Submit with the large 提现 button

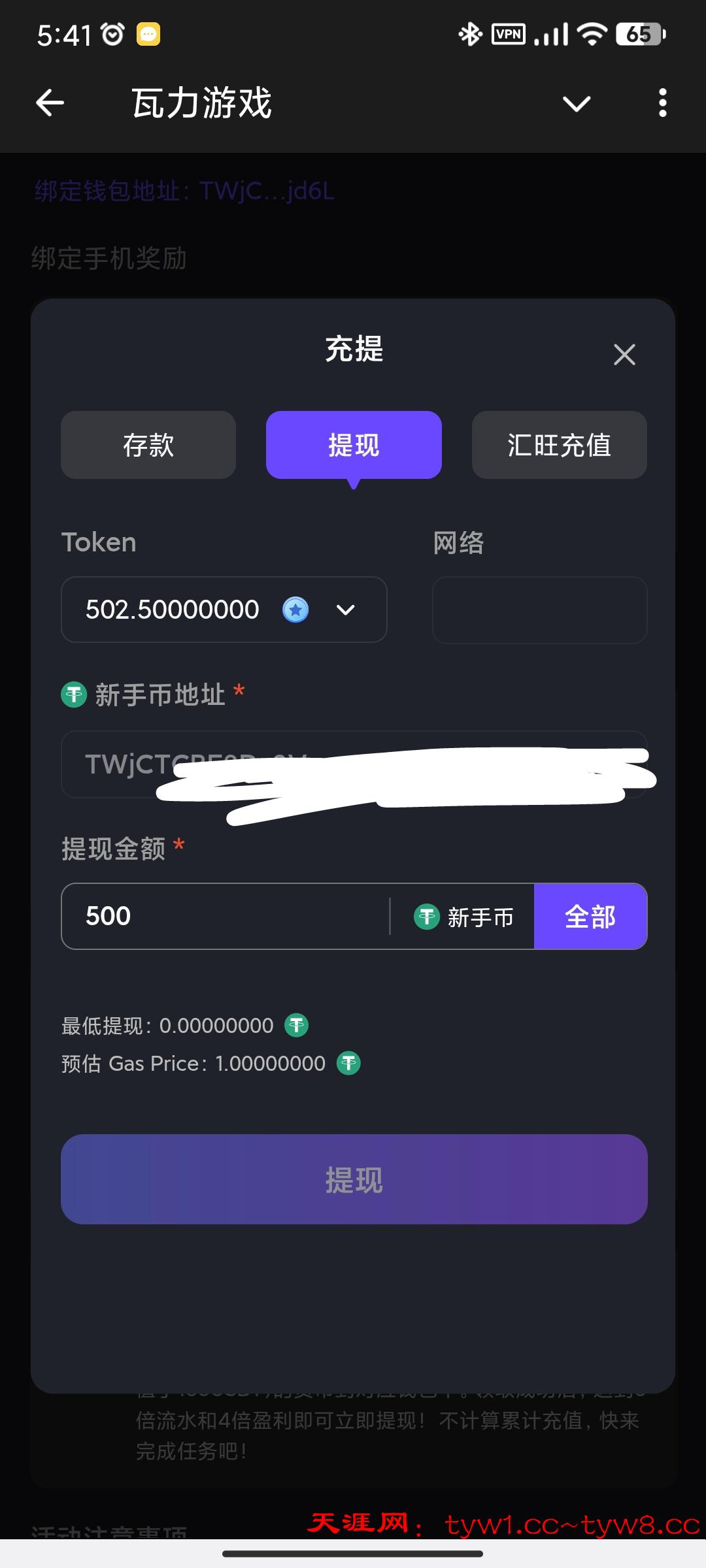click(354, 1179)
